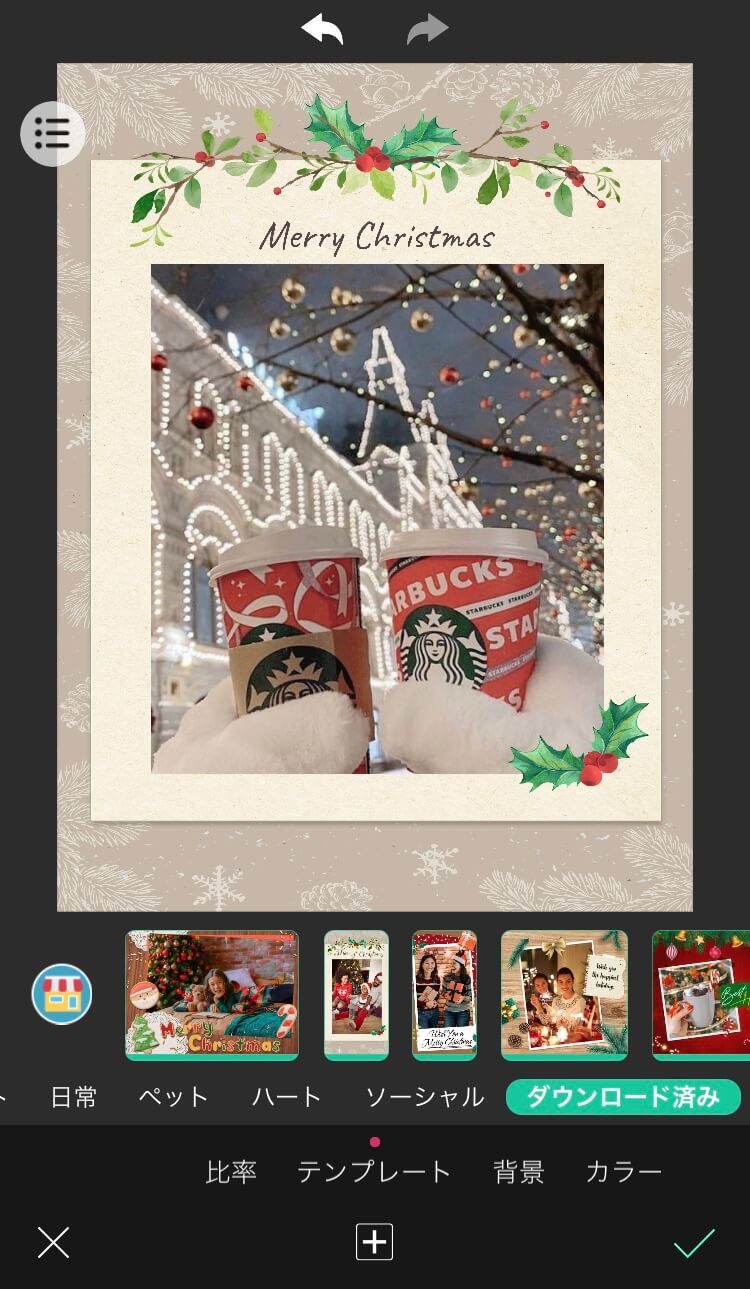Select the red ornaments mug template
The image size is (750, 1289).
pyautogui.click(x=700, y=994)
